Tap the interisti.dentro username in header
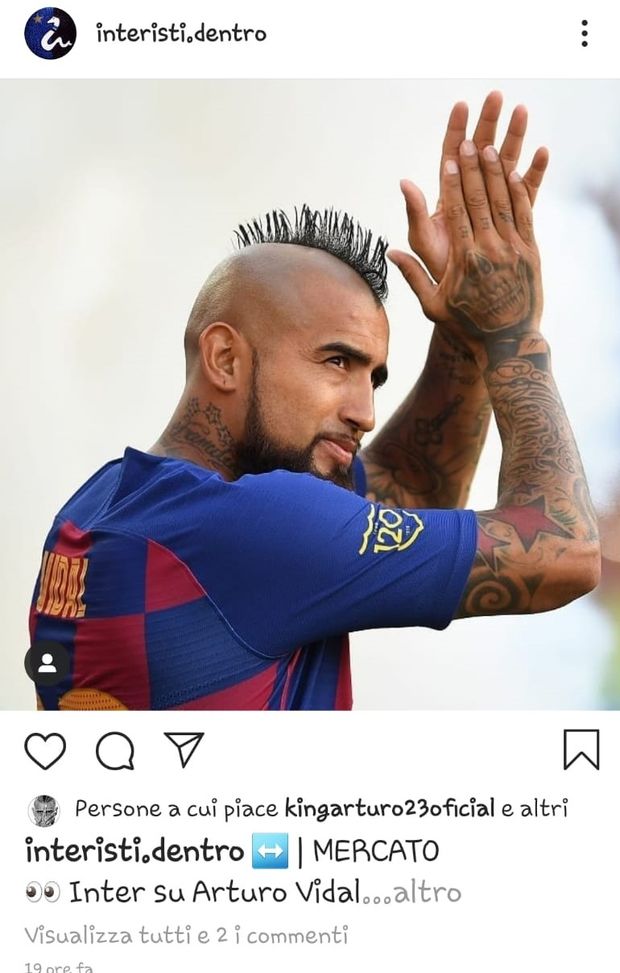The image size is (620, 973). [181, 33]
